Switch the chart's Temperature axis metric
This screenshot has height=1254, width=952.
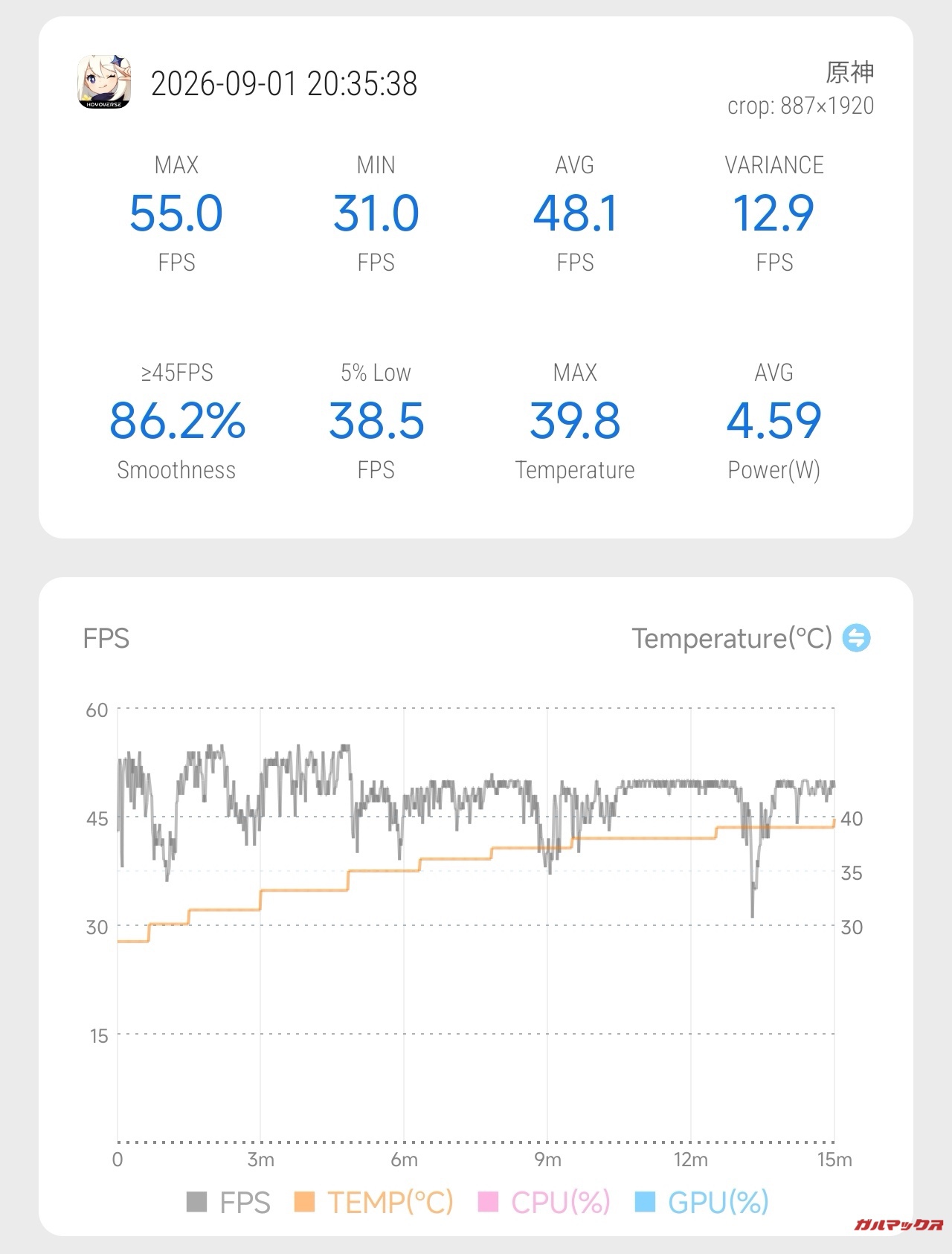[x=856, y=638]
